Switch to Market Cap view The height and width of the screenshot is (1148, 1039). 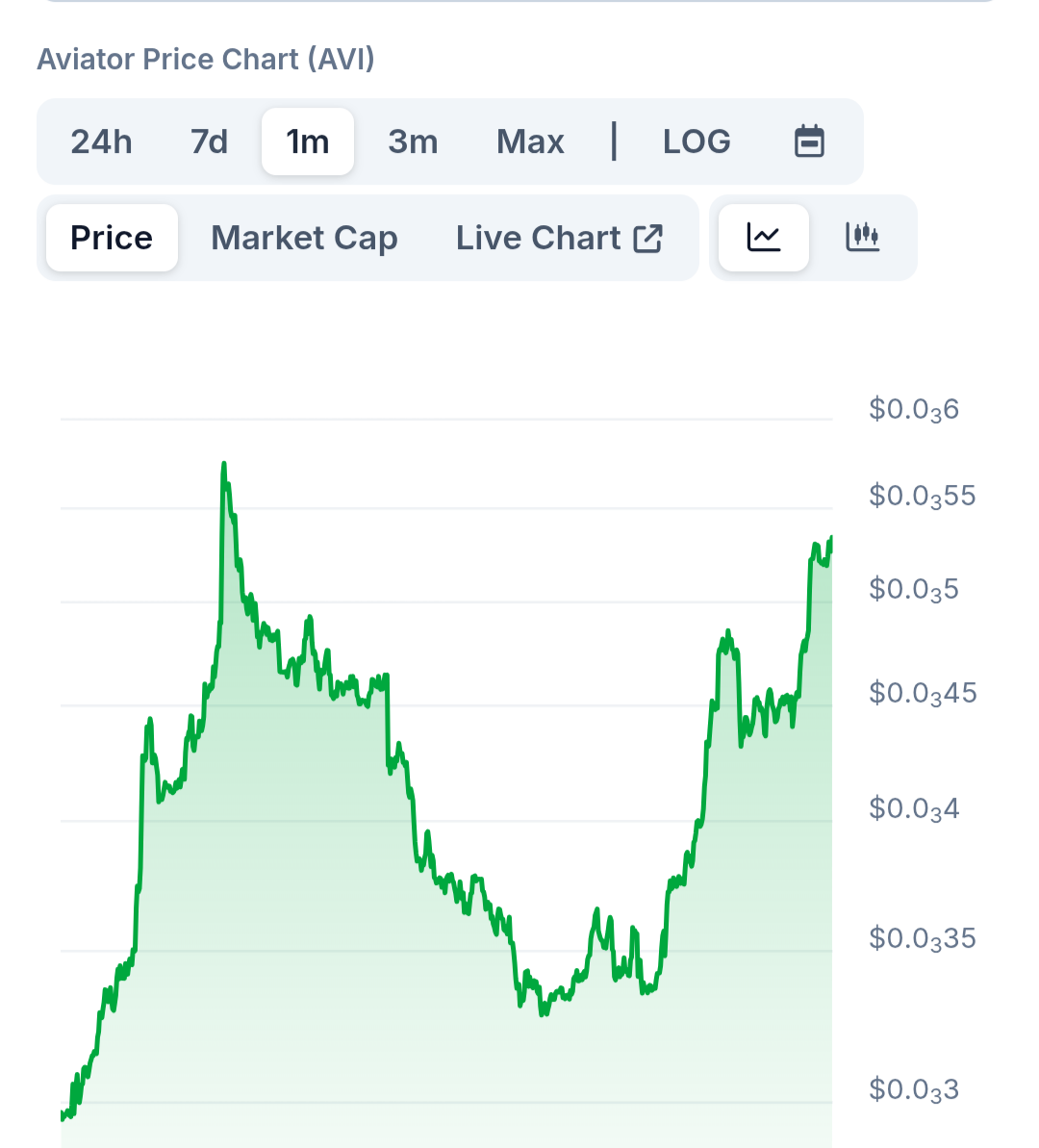click(x=304, y=238)
